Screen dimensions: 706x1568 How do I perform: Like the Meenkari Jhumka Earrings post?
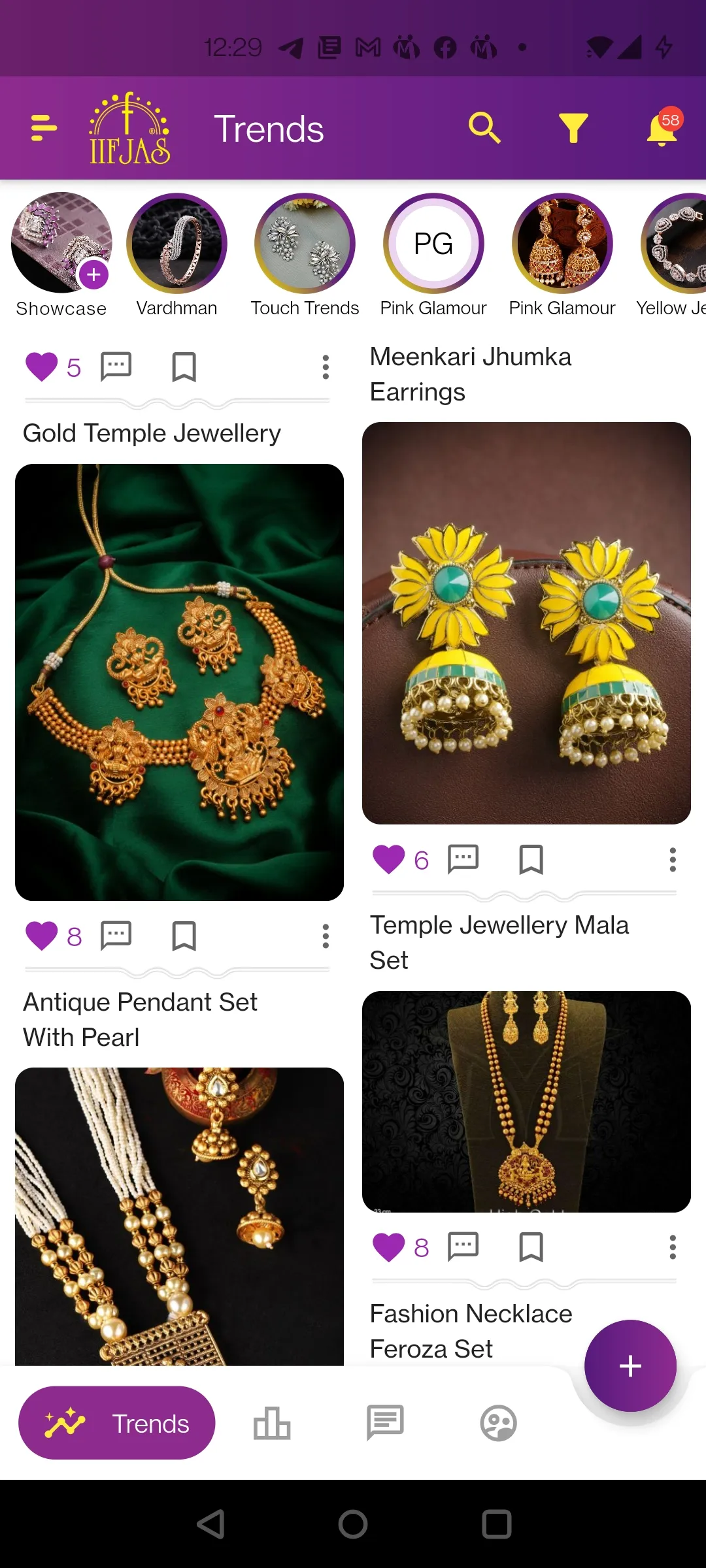pyautogui.click(x=389, y=860)
